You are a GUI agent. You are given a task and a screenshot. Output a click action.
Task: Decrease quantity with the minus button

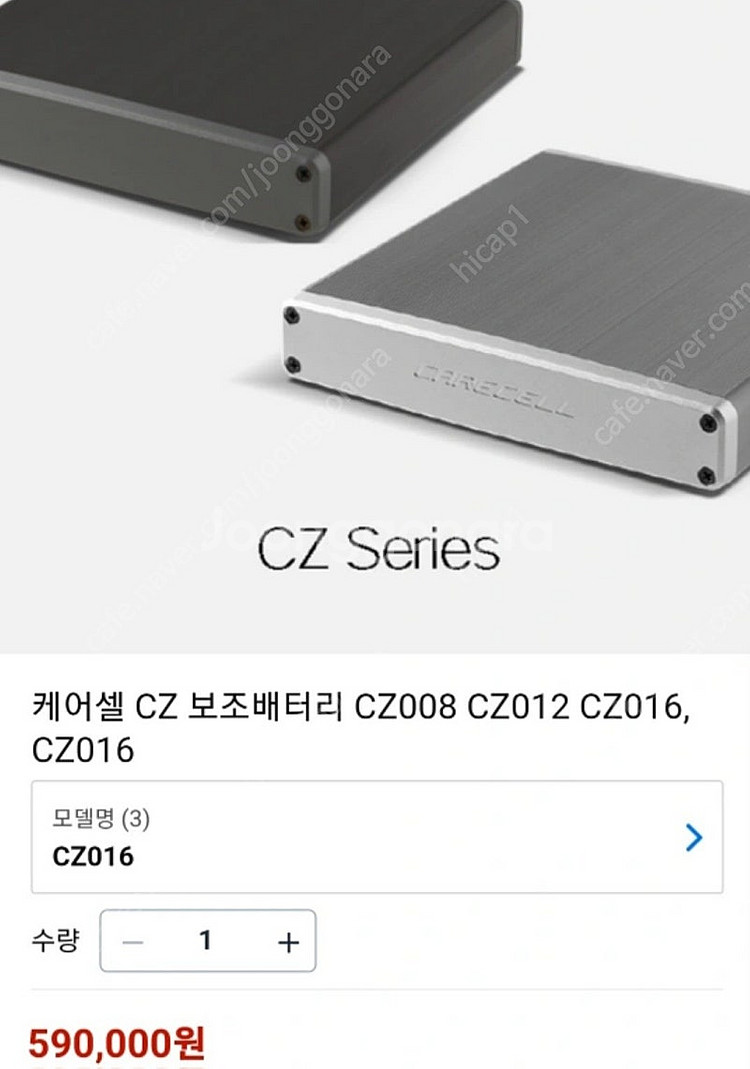click(132, 941)
